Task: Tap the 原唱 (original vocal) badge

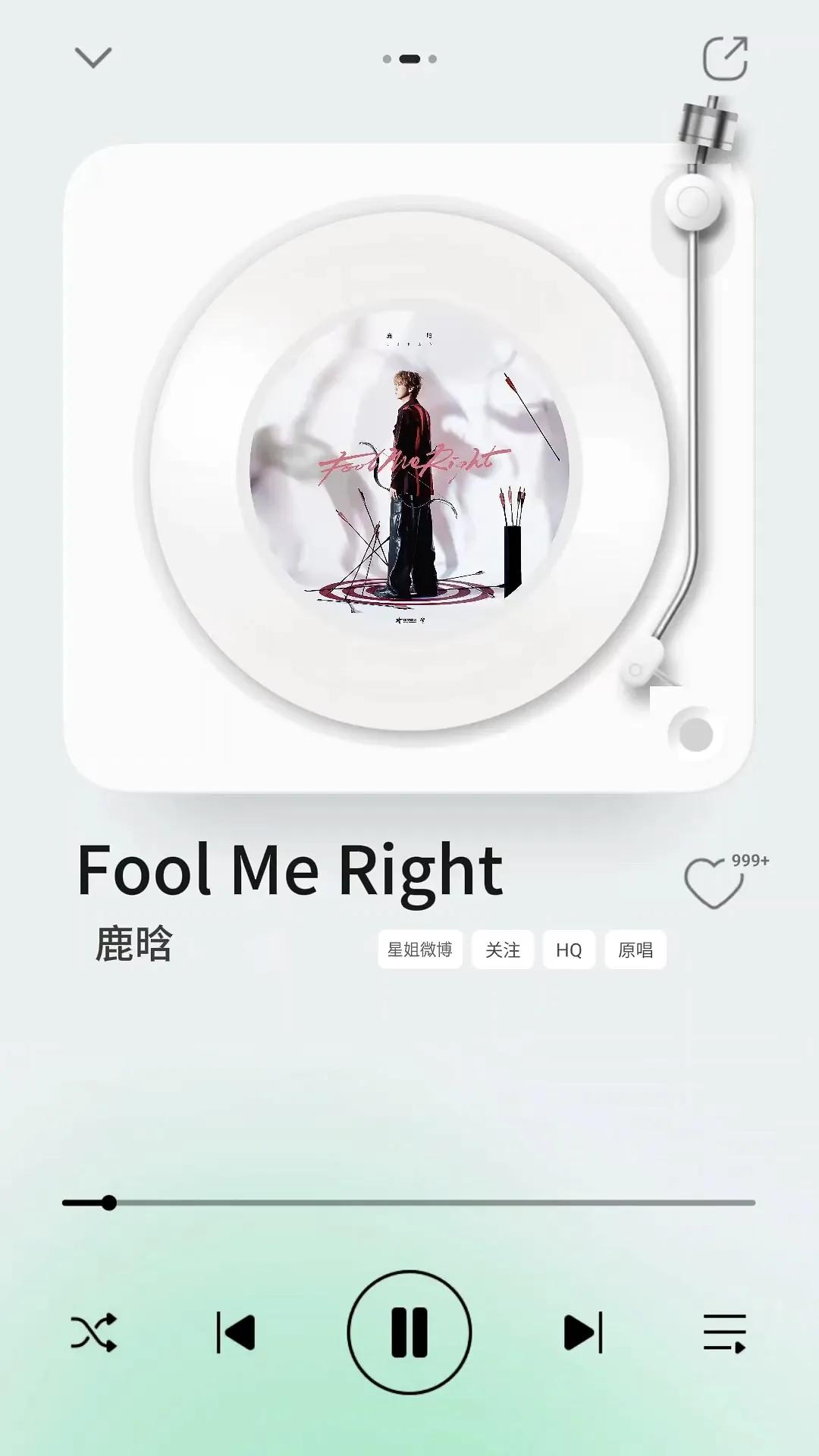Action: point(636,950)
